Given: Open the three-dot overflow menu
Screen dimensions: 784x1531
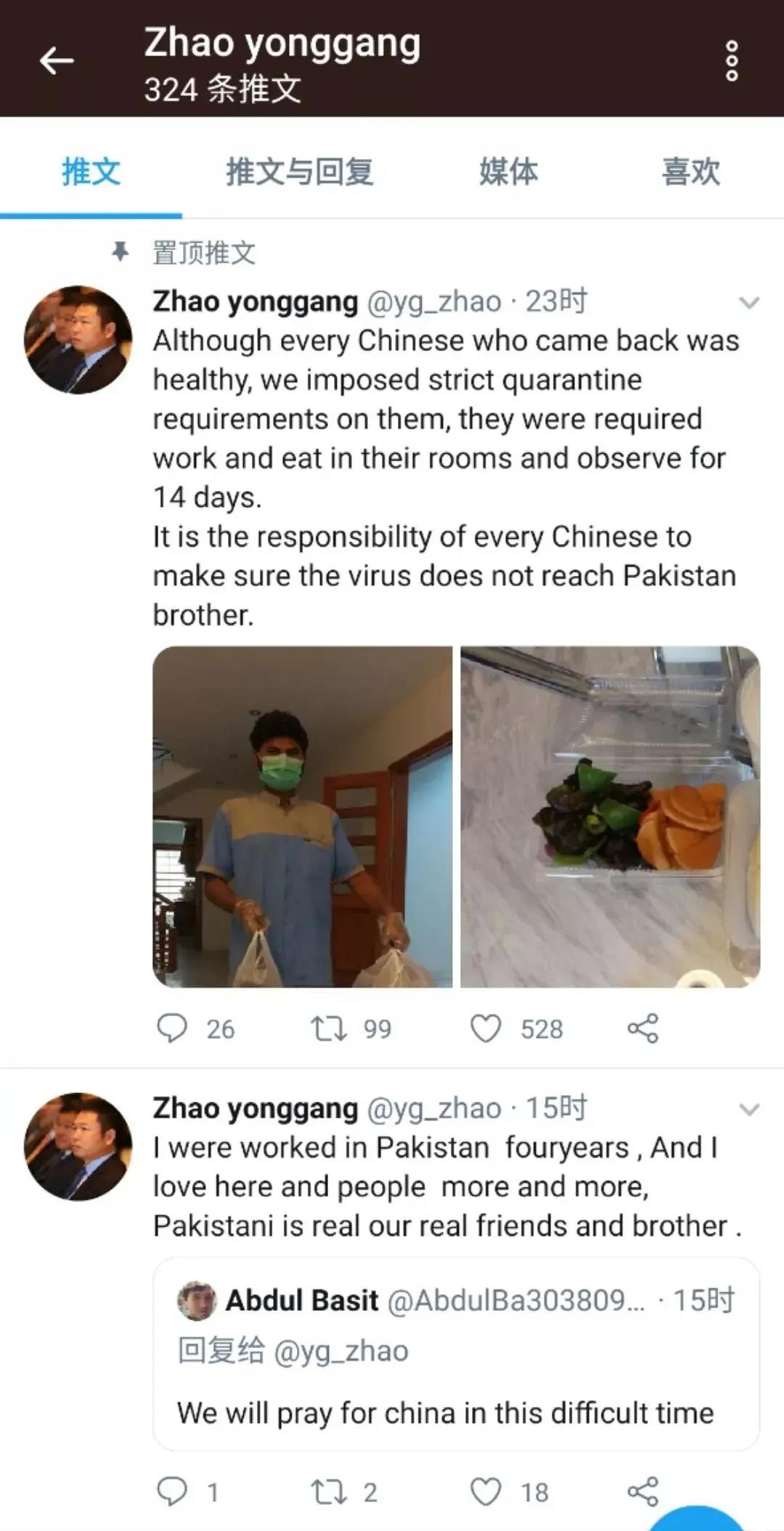Looking at the screenshot, I should [x=732, y=60].
